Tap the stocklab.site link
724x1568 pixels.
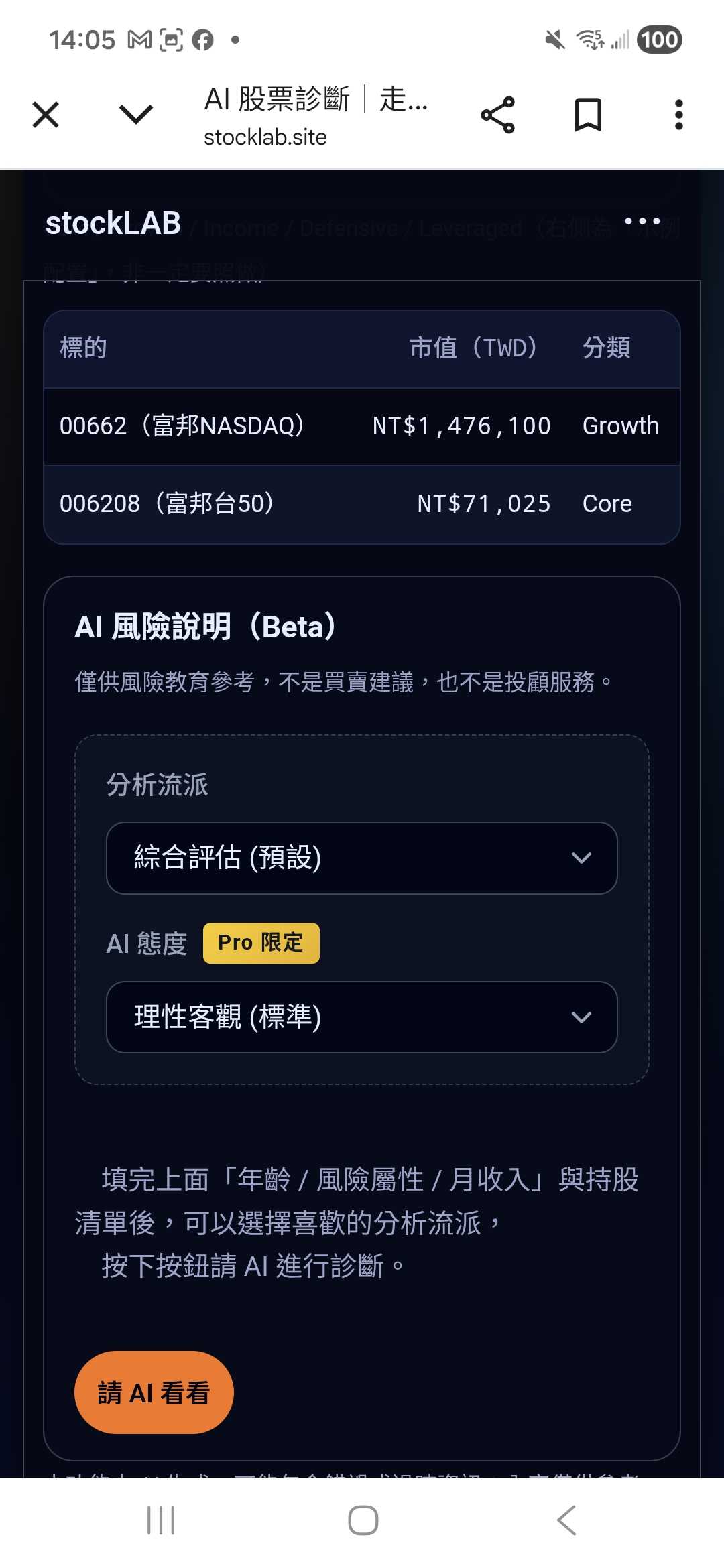(x=265, y=137)
